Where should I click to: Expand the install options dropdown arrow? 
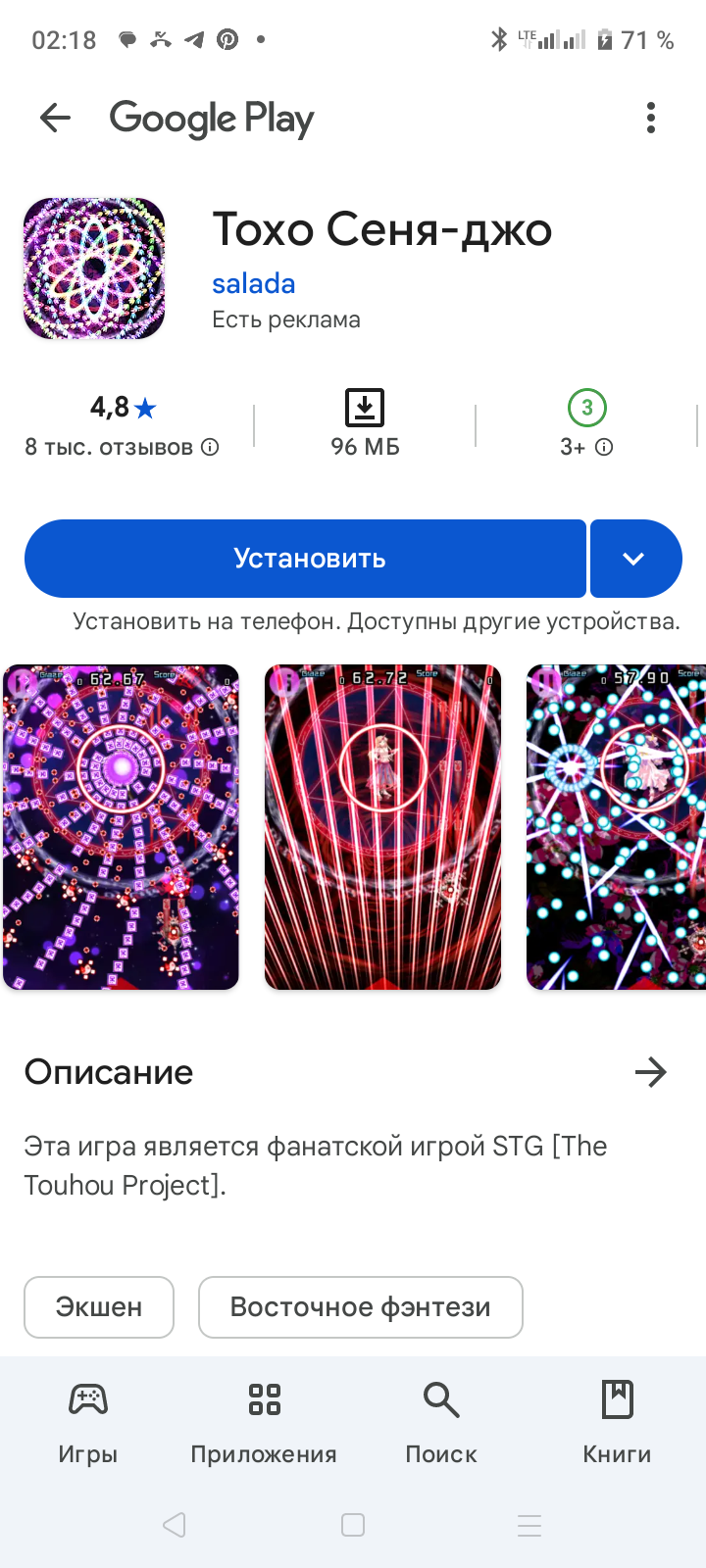pyautogui.click(x=635, y=559)
